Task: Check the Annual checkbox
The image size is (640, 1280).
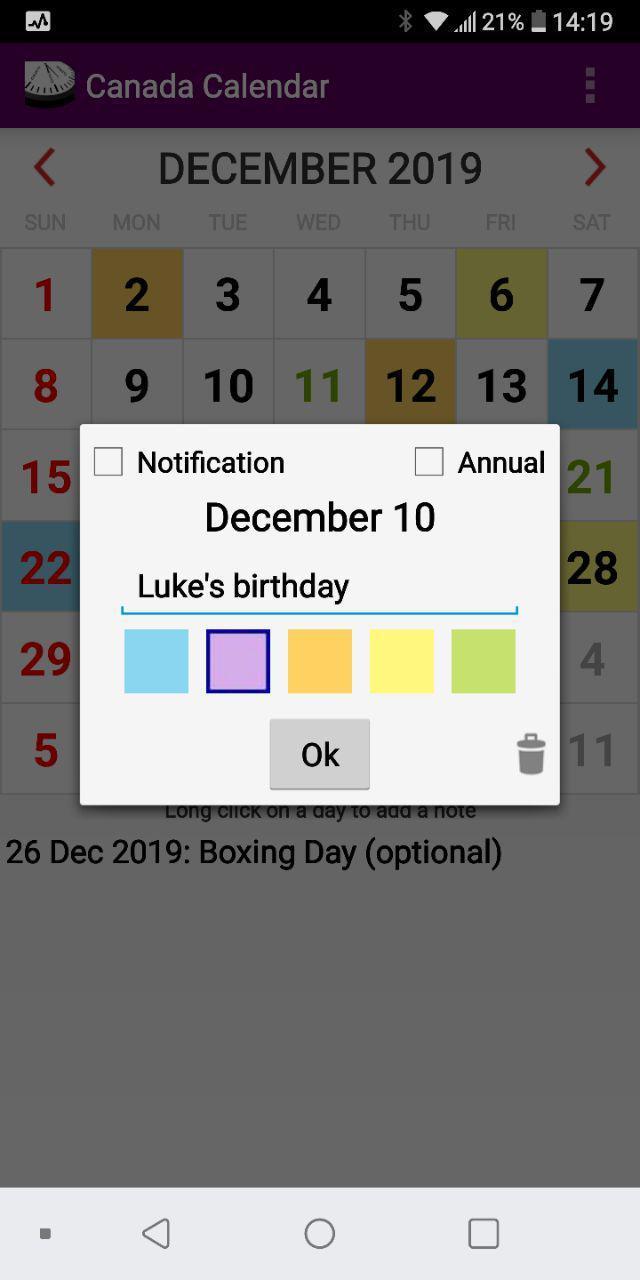Action: coord(429,462)
